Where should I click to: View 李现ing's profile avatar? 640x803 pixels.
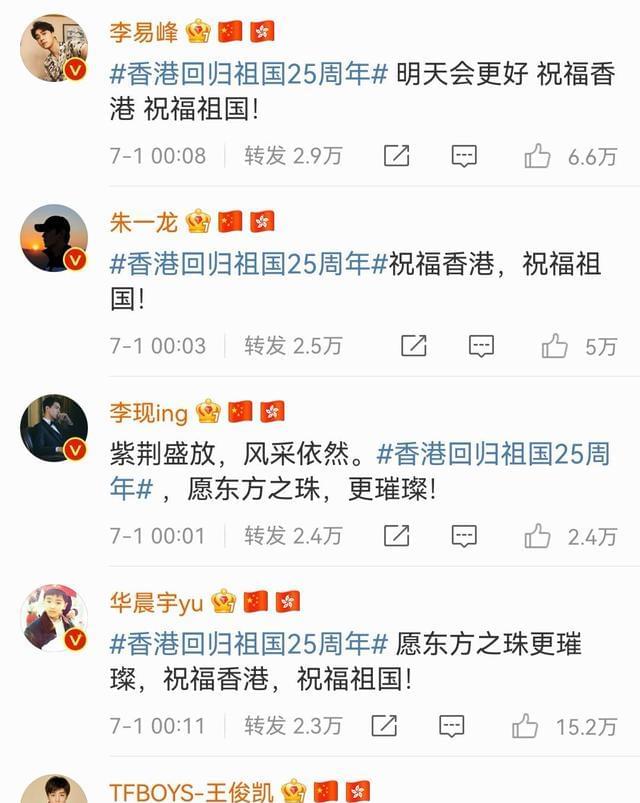click(54, 428)
